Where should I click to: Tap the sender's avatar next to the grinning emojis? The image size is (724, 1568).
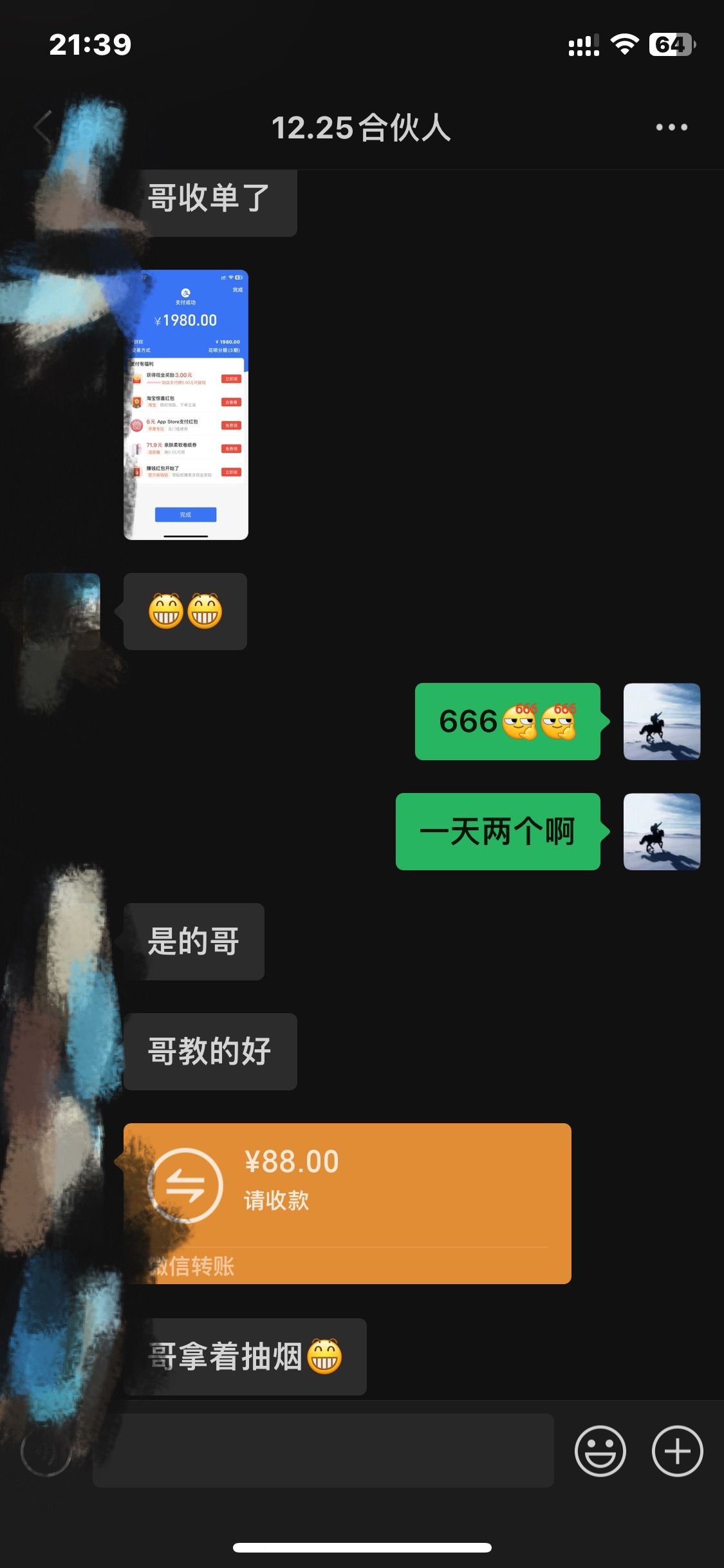tap(63, 611)
